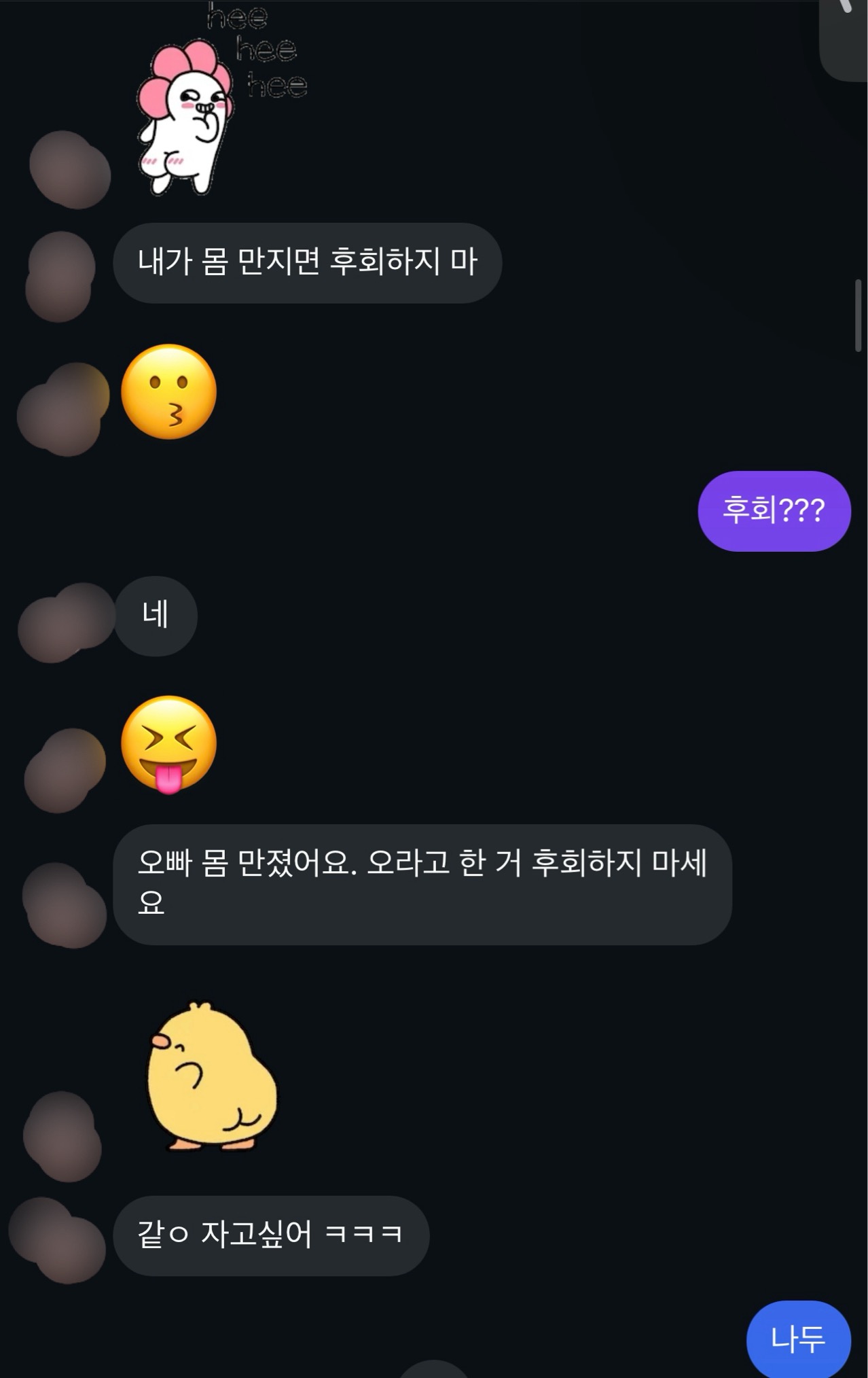Open sender's avatar beside the "네" message
Image resolution: width=868 pixels, height=1378 pixels.
[x=65, y=622]
